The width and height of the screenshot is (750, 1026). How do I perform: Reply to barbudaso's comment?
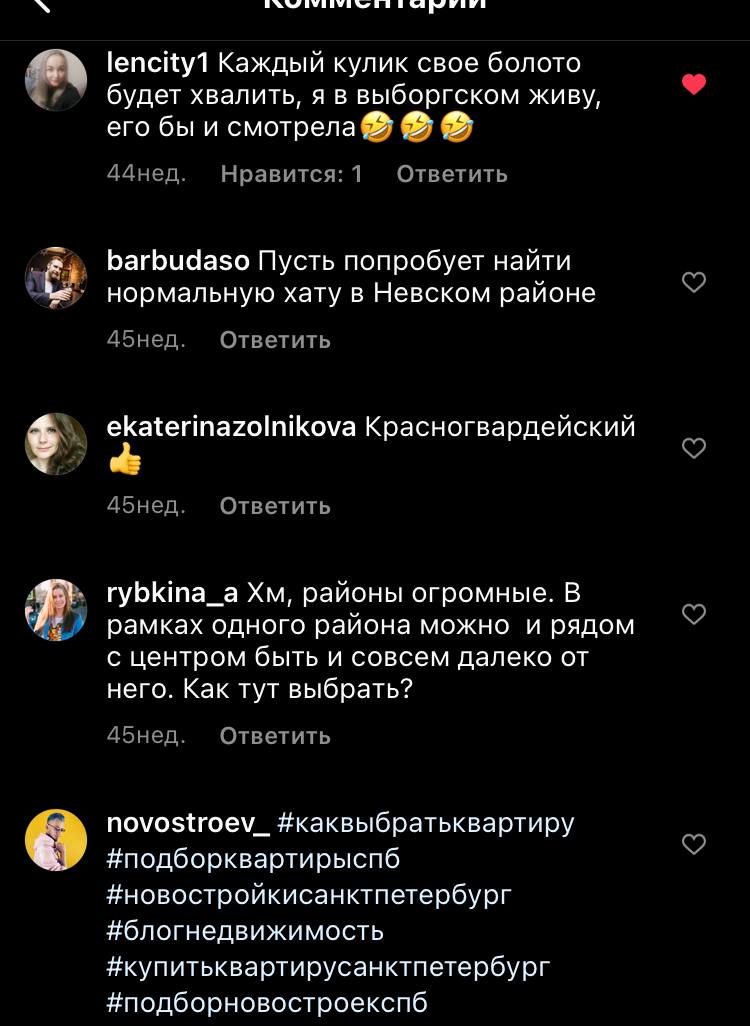(274, 340)
